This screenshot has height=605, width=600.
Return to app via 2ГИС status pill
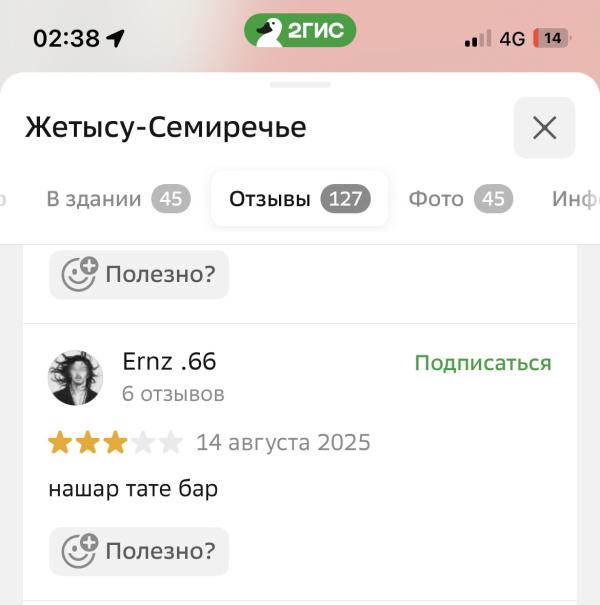point(300,30)
